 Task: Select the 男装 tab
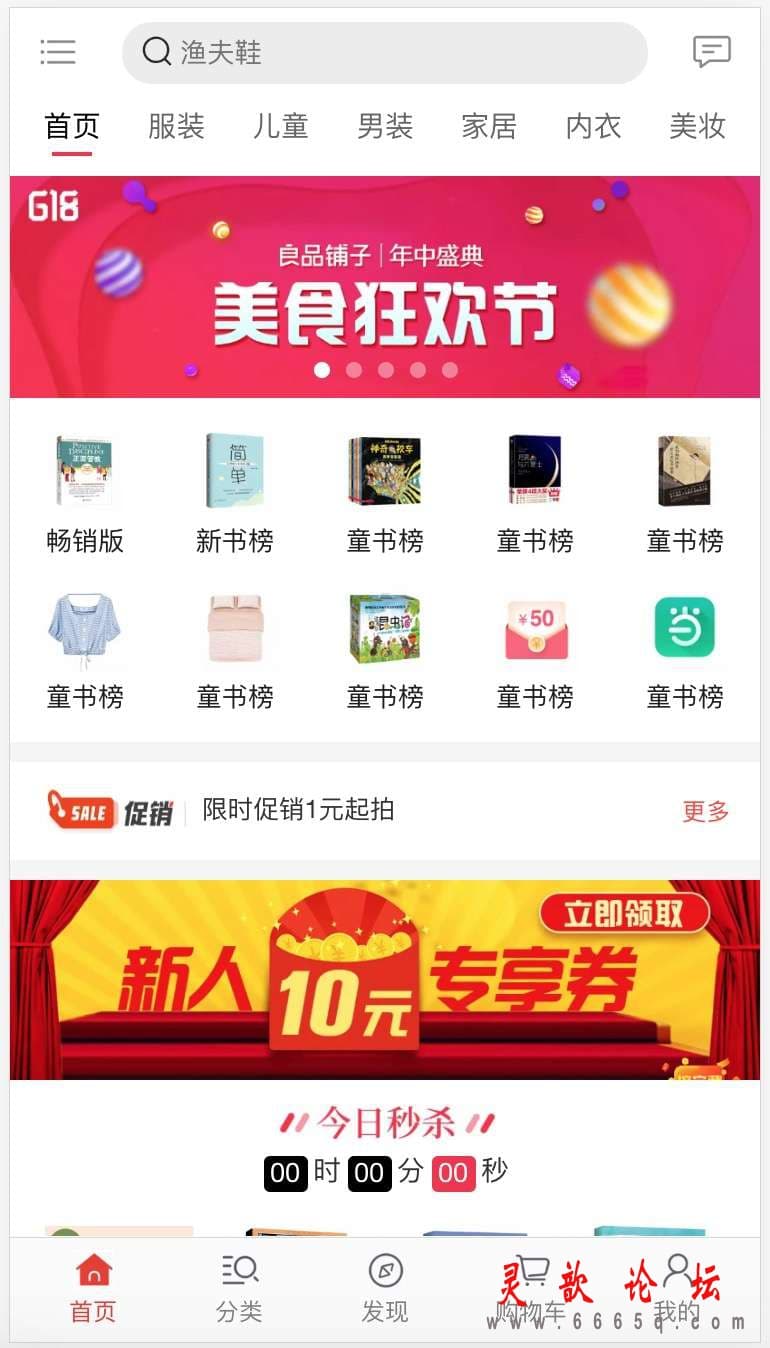pyautogui.click(x=385, y=127)
